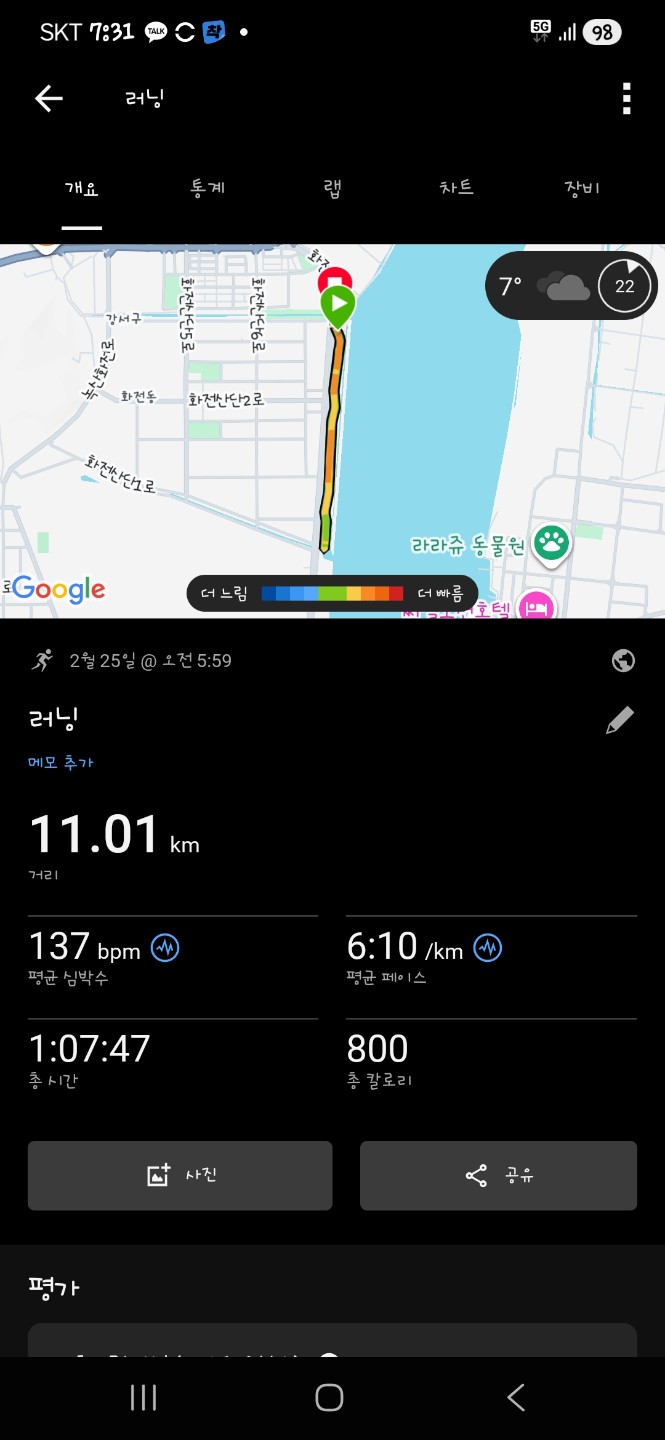
Task: Edit the 러닝 activity name
Action: (x=620, y=720)
